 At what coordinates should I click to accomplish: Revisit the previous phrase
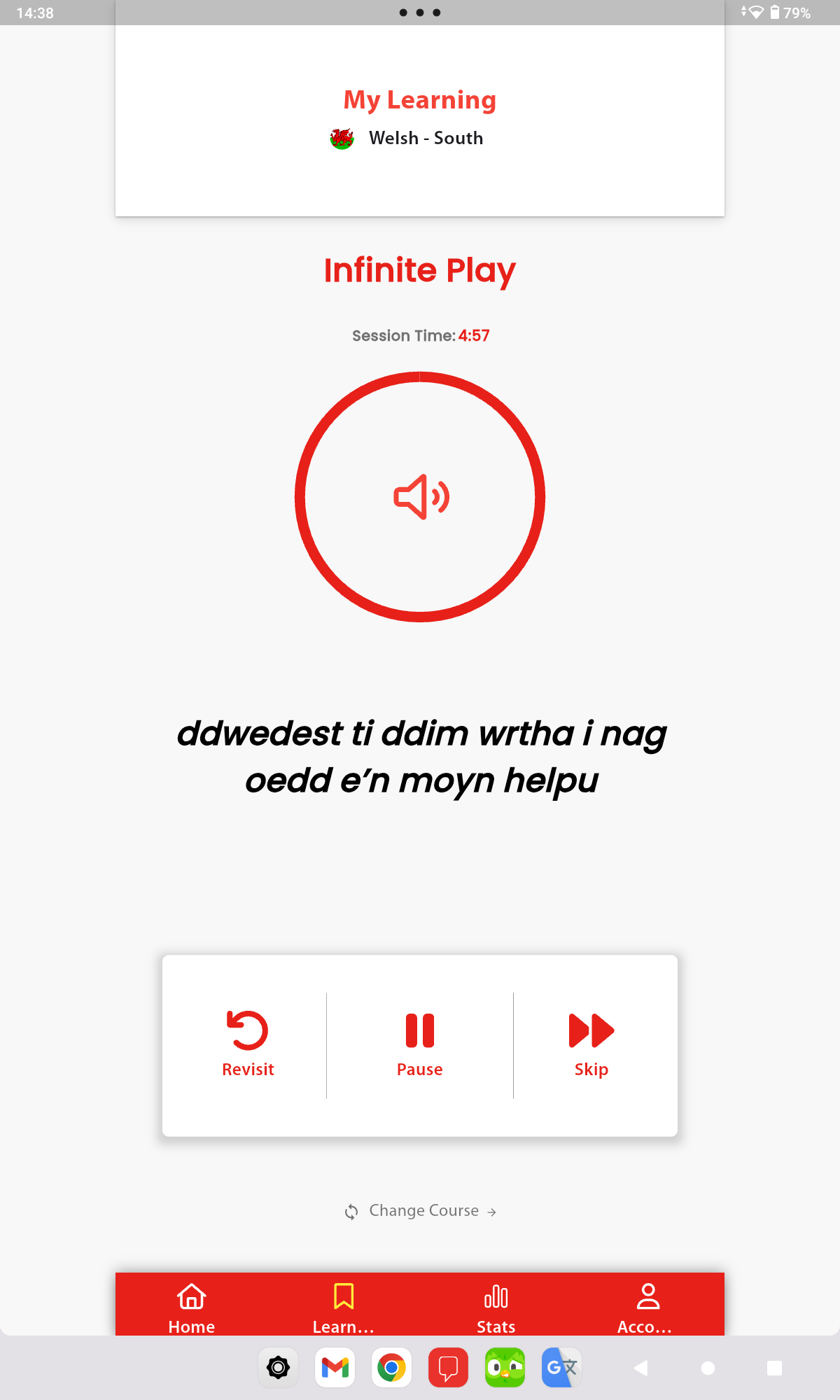click(x=248, y=1044)
